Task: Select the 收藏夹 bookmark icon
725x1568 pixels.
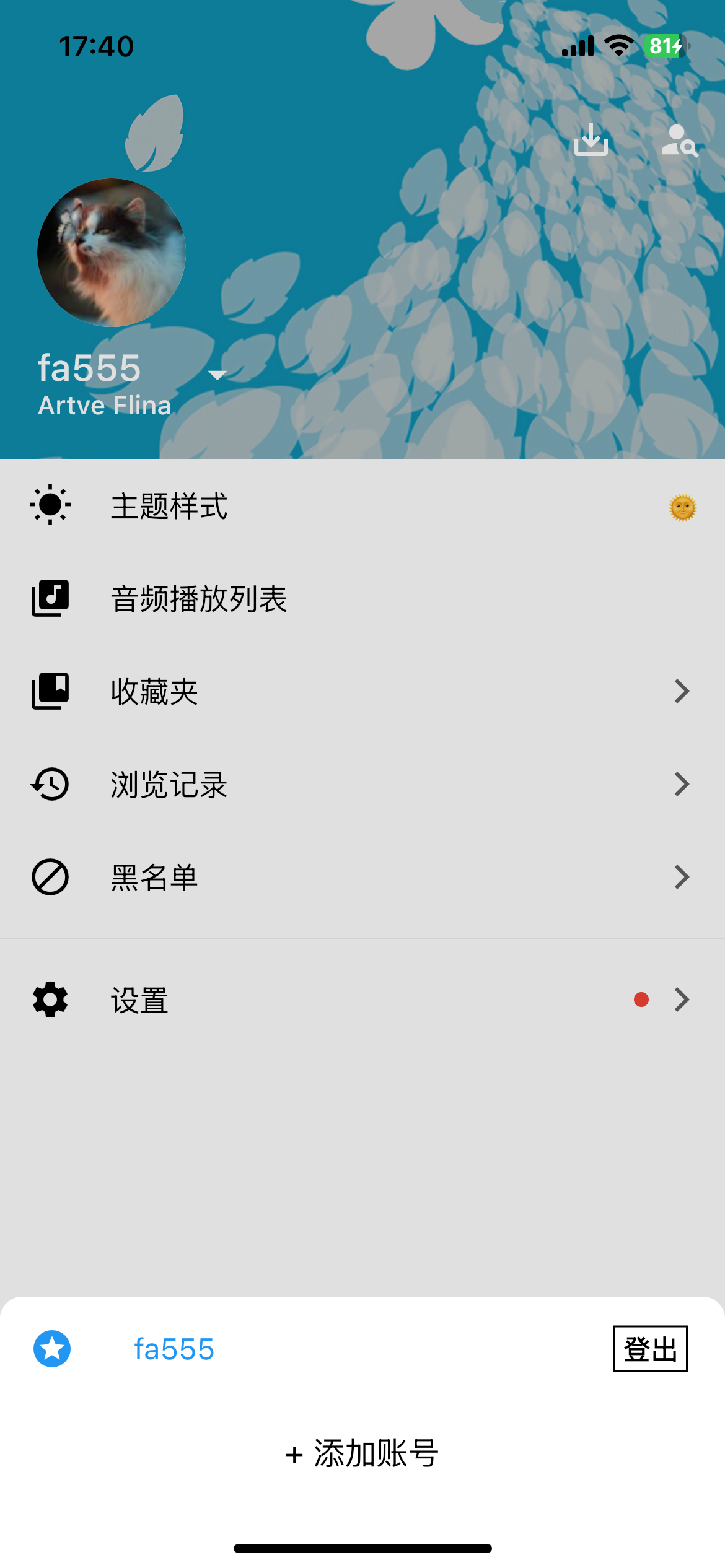Action: (x=50, y=692)
